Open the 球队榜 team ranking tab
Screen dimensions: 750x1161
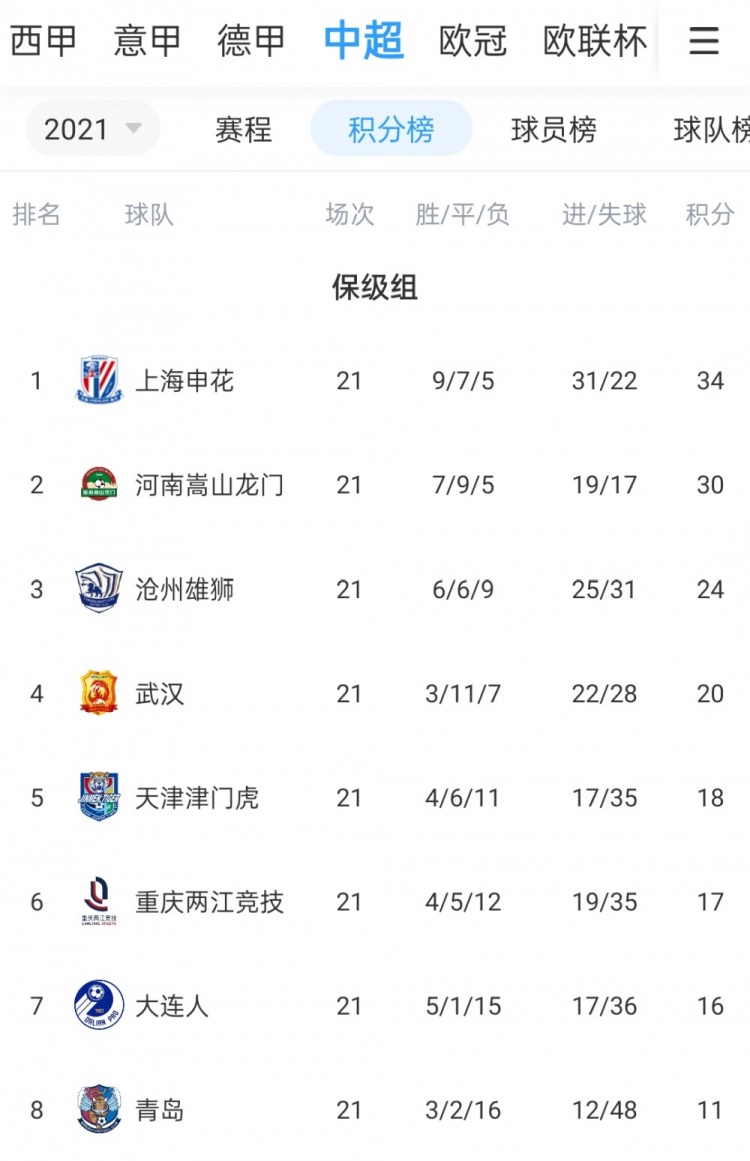711,129
